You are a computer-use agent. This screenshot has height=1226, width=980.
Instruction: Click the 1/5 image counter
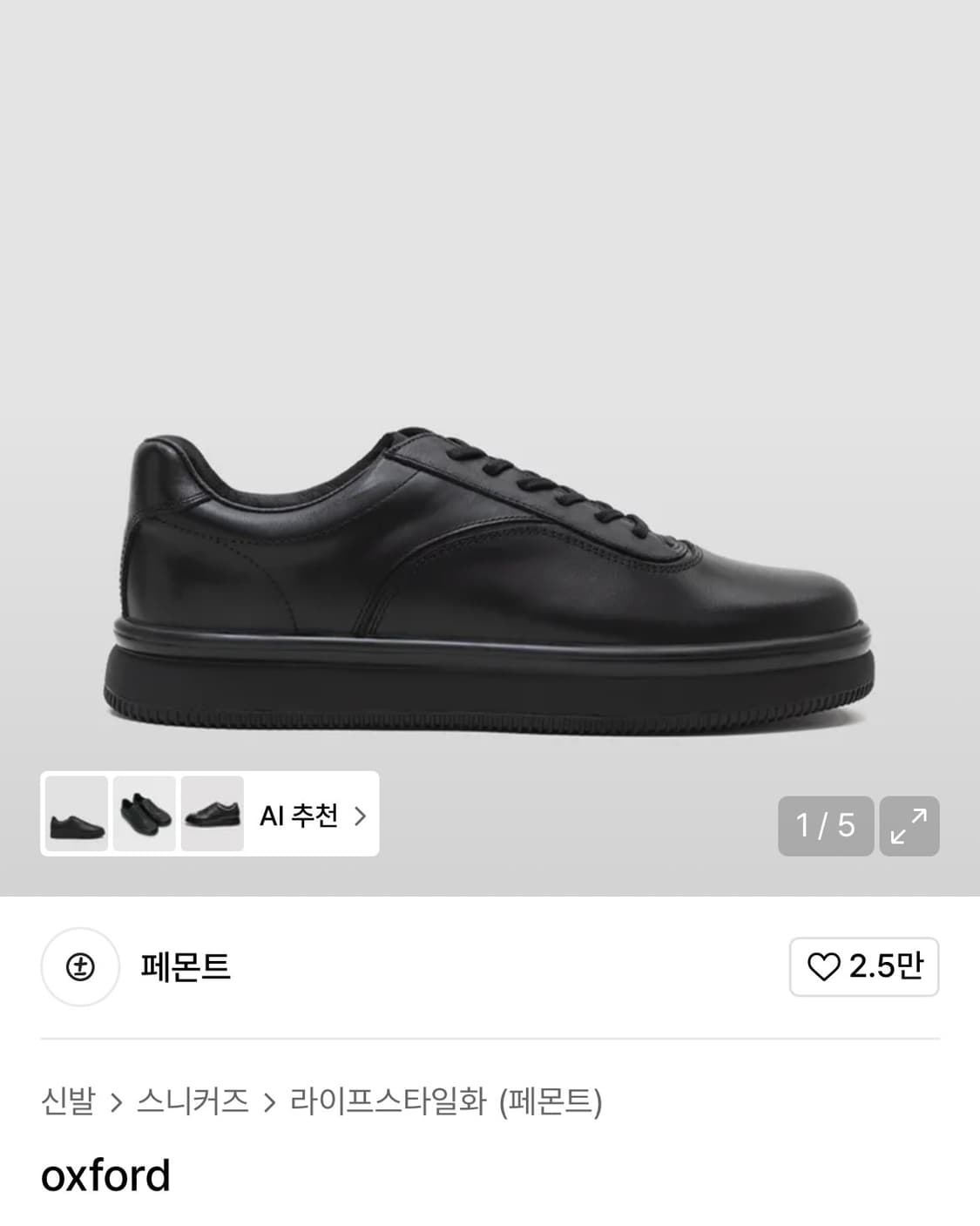click(x=824, y=826)
